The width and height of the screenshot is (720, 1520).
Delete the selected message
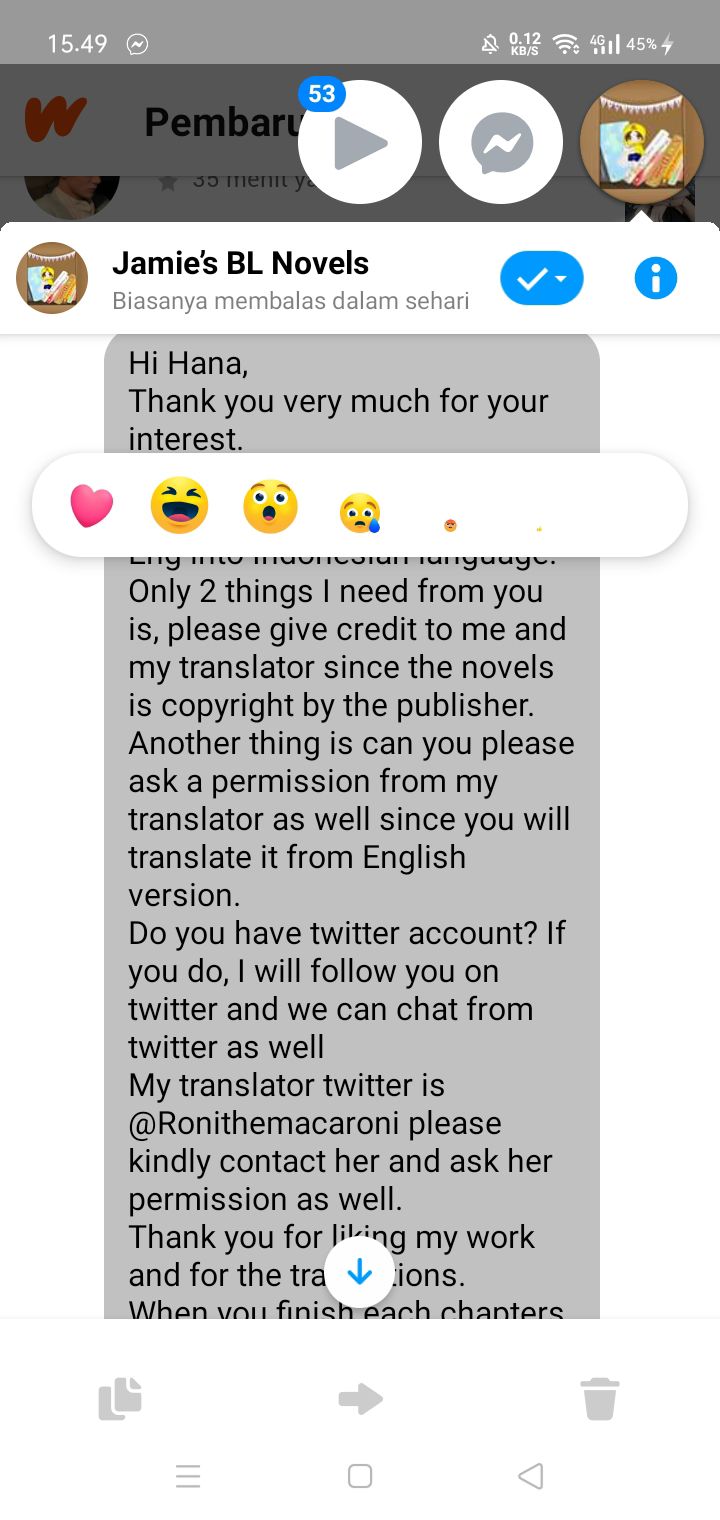(x=600, y=1398)
